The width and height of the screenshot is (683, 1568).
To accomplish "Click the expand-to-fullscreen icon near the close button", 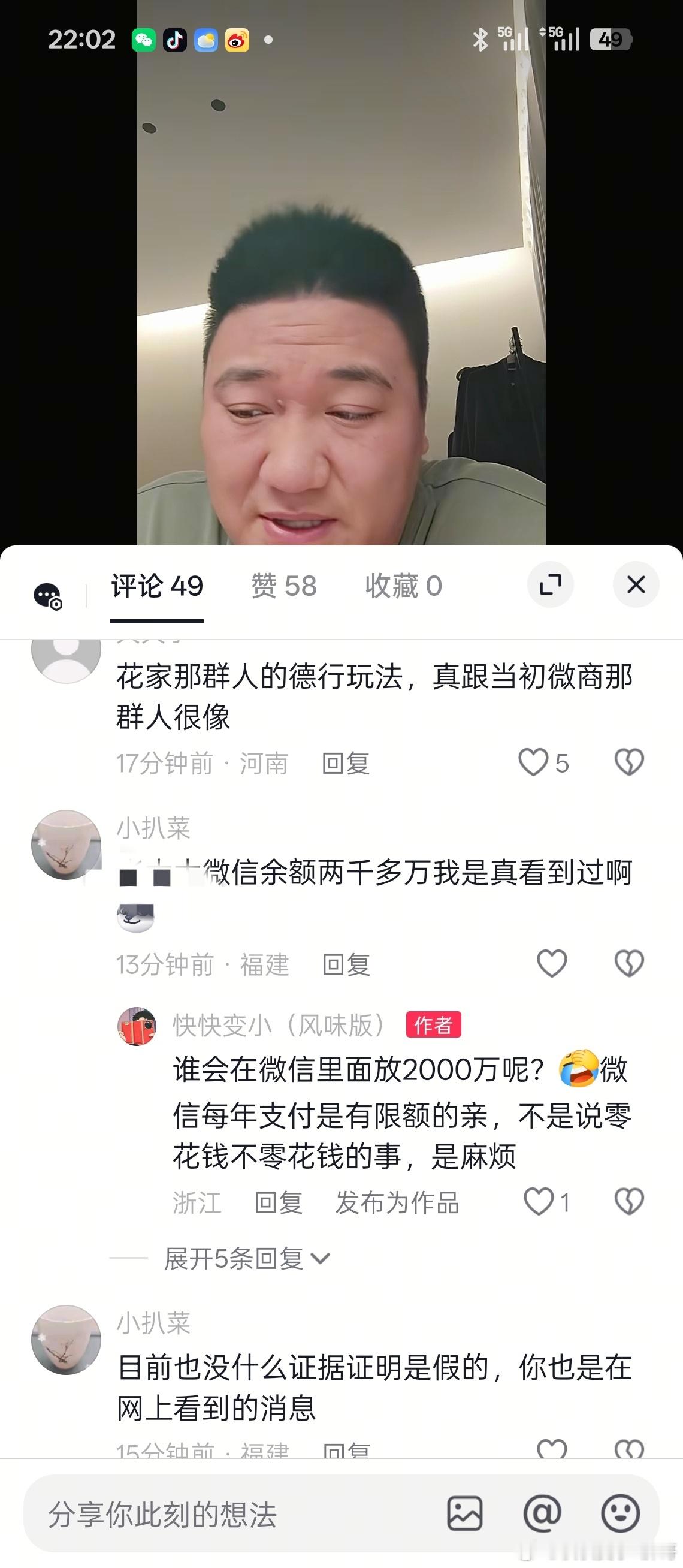I will pyautogui.click(x=551, y=583).
